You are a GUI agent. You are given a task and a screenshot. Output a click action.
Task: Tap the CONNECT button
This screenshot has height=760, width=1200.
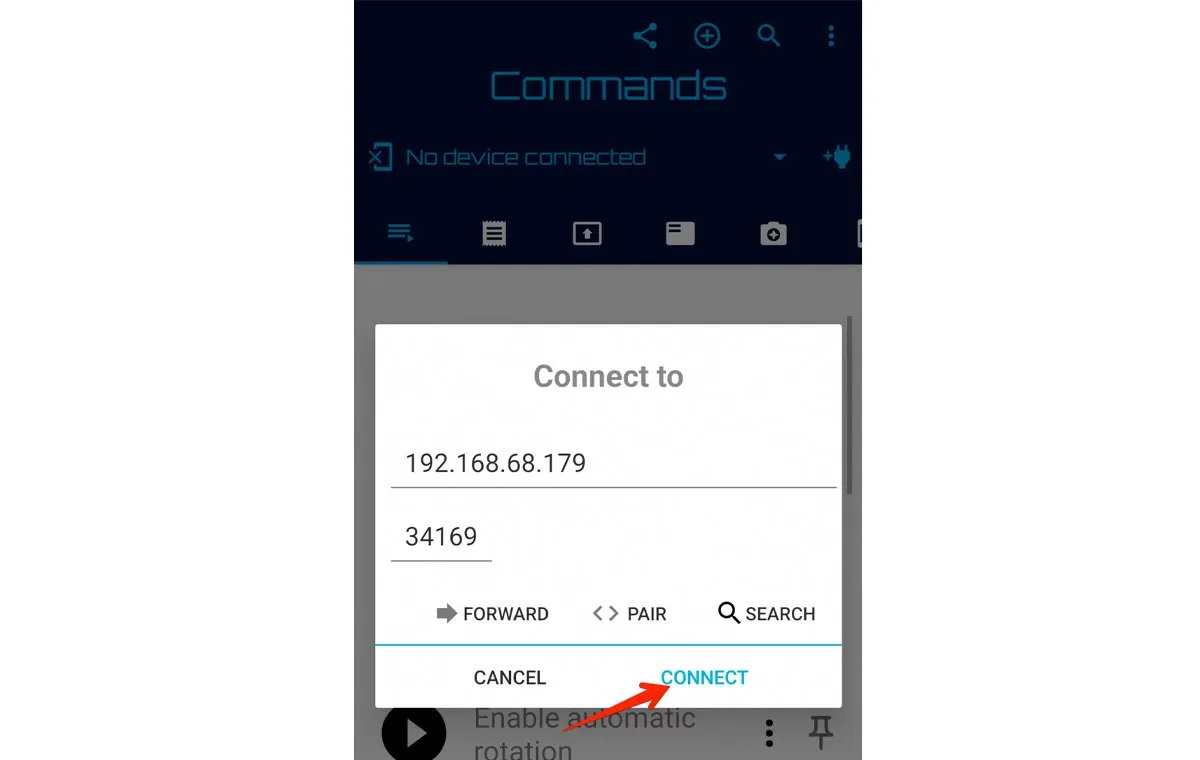pyautogui.click(x=704, y=677)
